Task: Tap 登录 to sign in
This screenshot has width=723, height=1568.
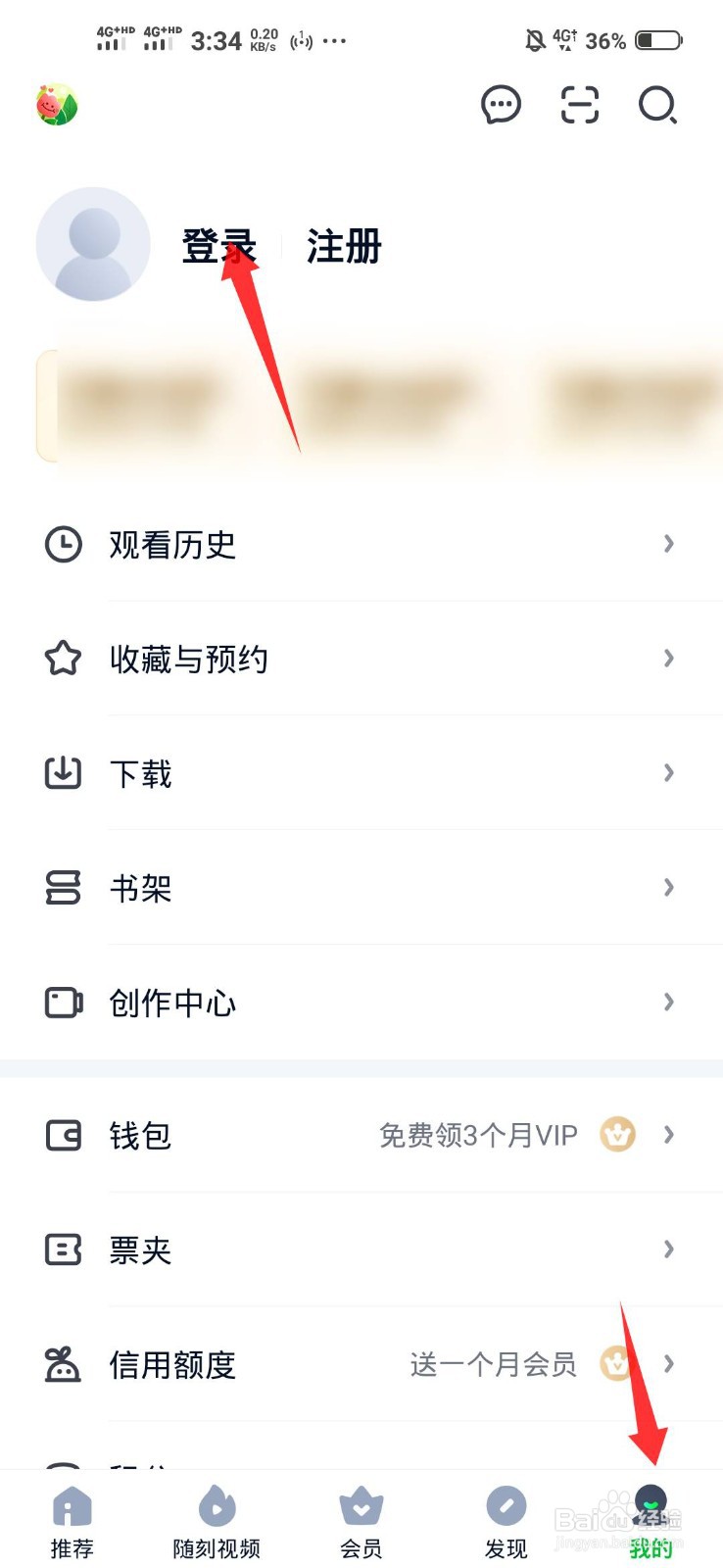Action: pos(217,246)
